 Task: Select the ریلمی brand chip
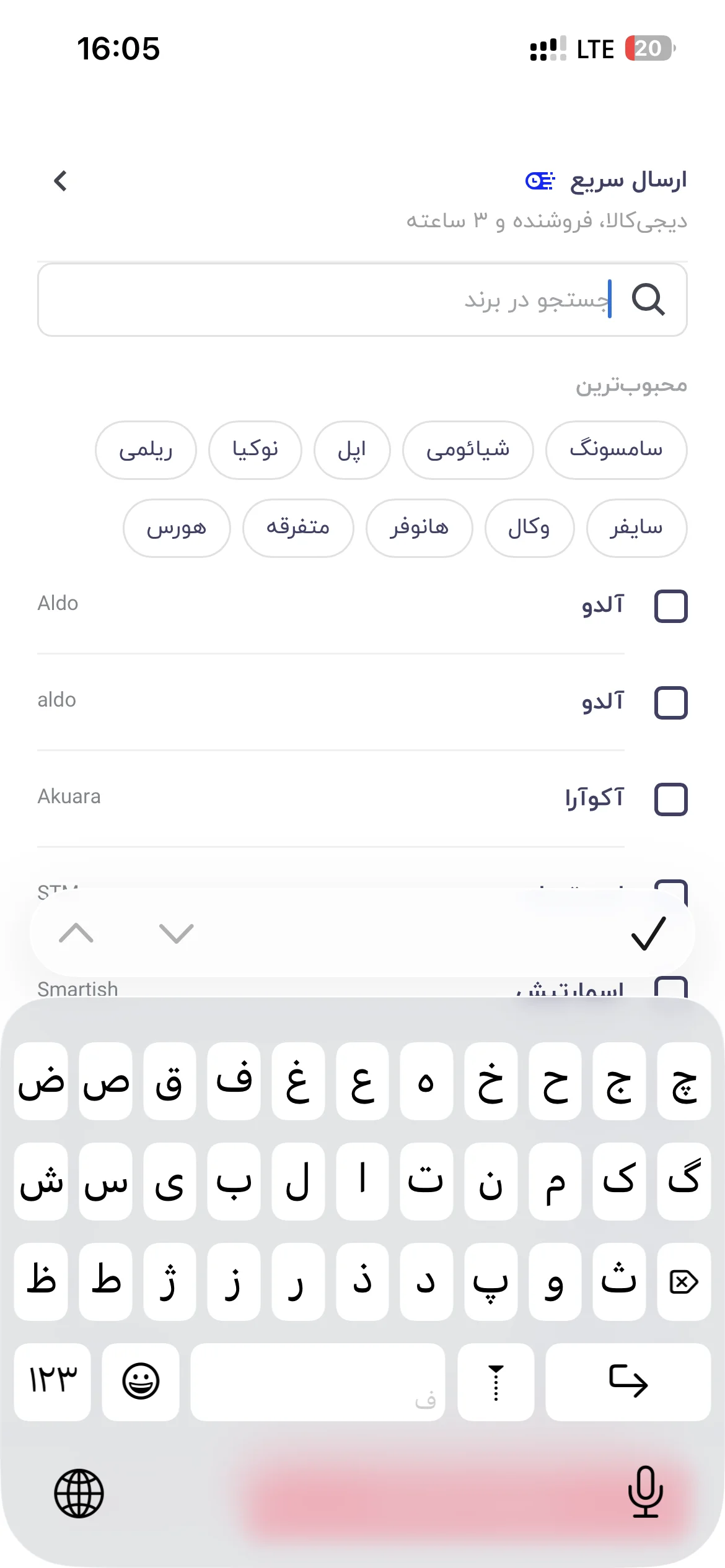coord(146,450)
